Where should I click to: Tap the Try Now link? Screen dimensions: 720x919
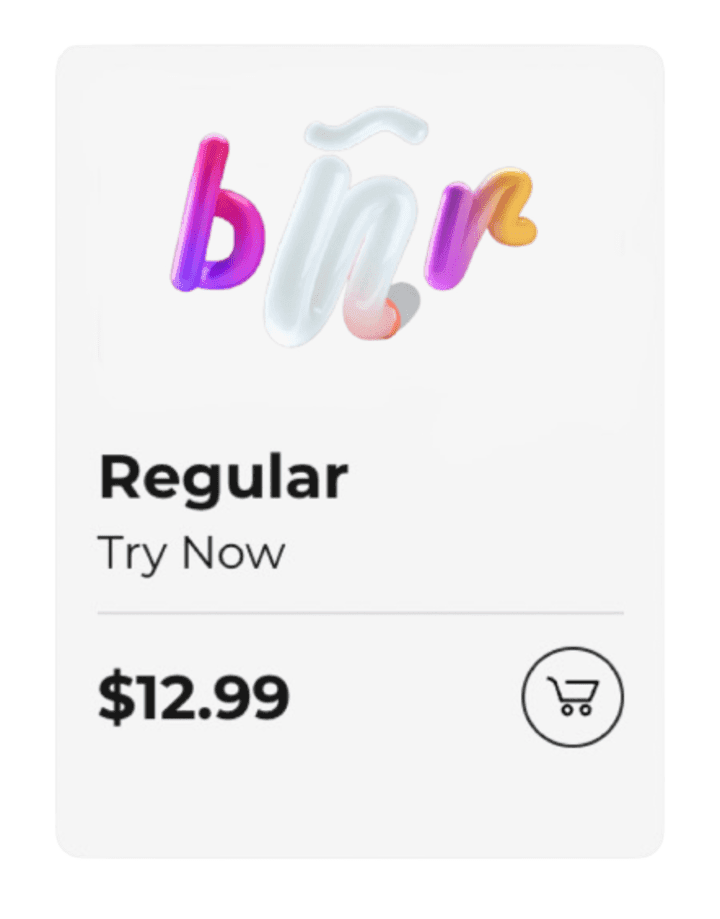(191, 553)
